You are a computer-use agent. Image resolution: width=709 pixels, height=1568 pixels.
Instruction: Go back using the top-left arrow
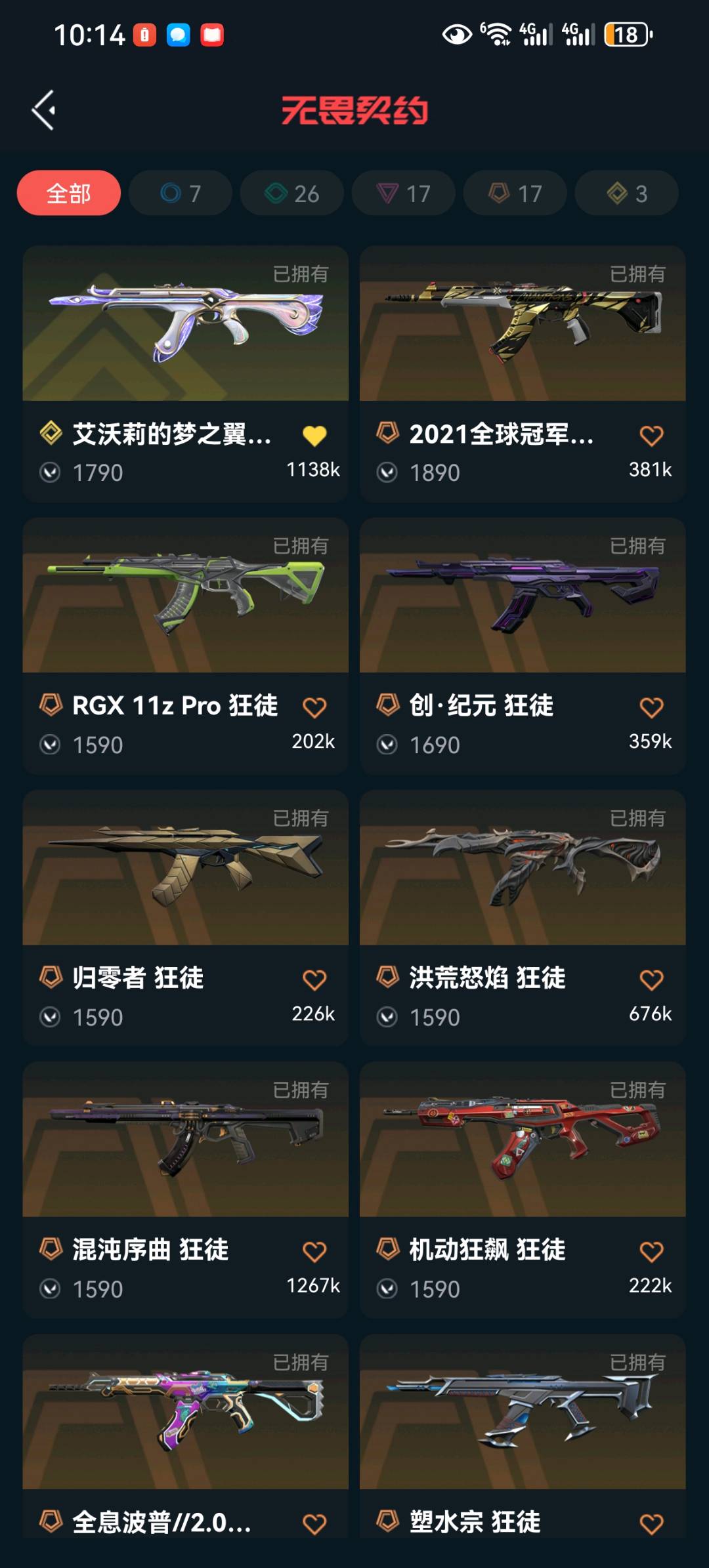pyautogui.click(x=44, y=110)
